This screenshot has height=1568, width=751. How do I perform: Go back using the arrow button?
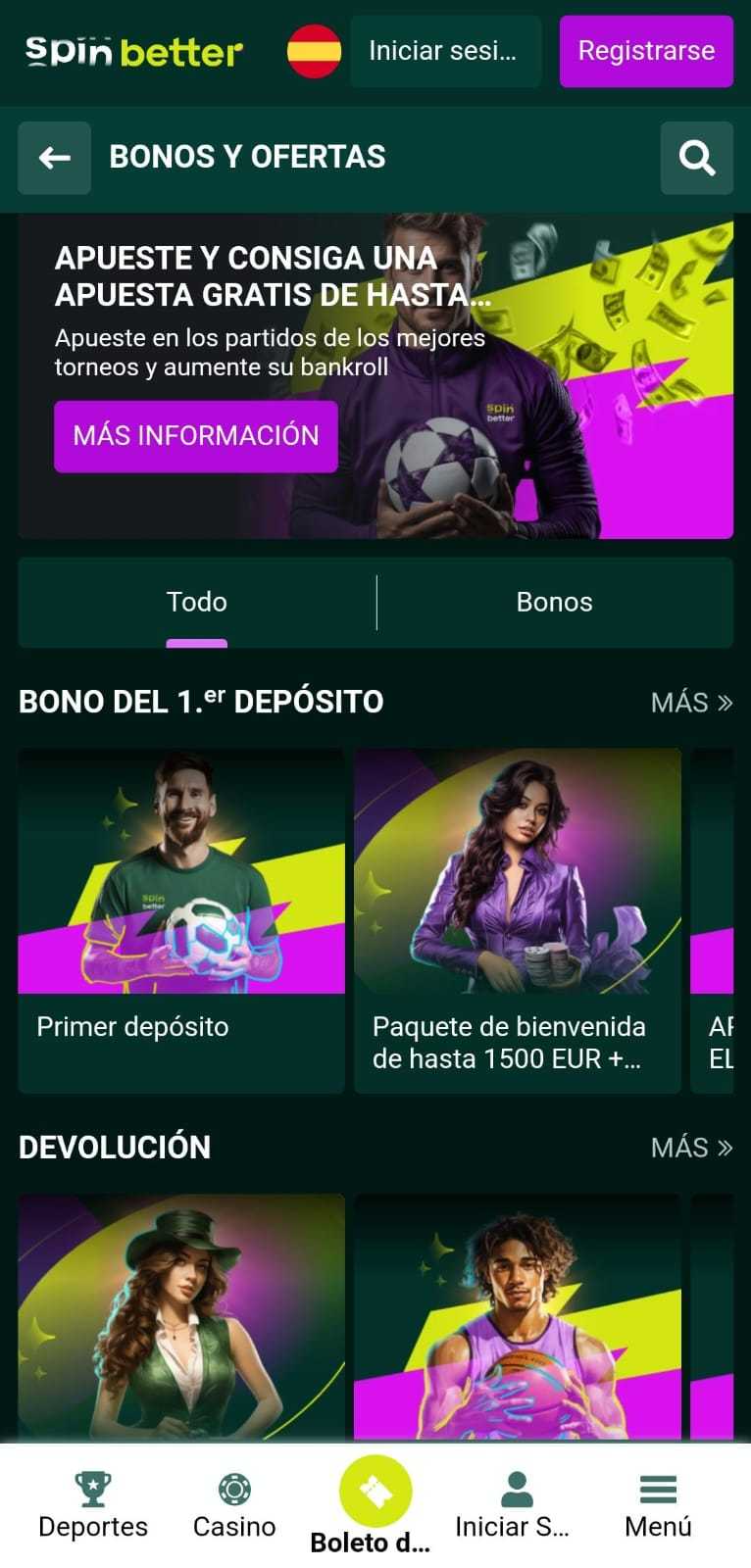click(54, 158)
